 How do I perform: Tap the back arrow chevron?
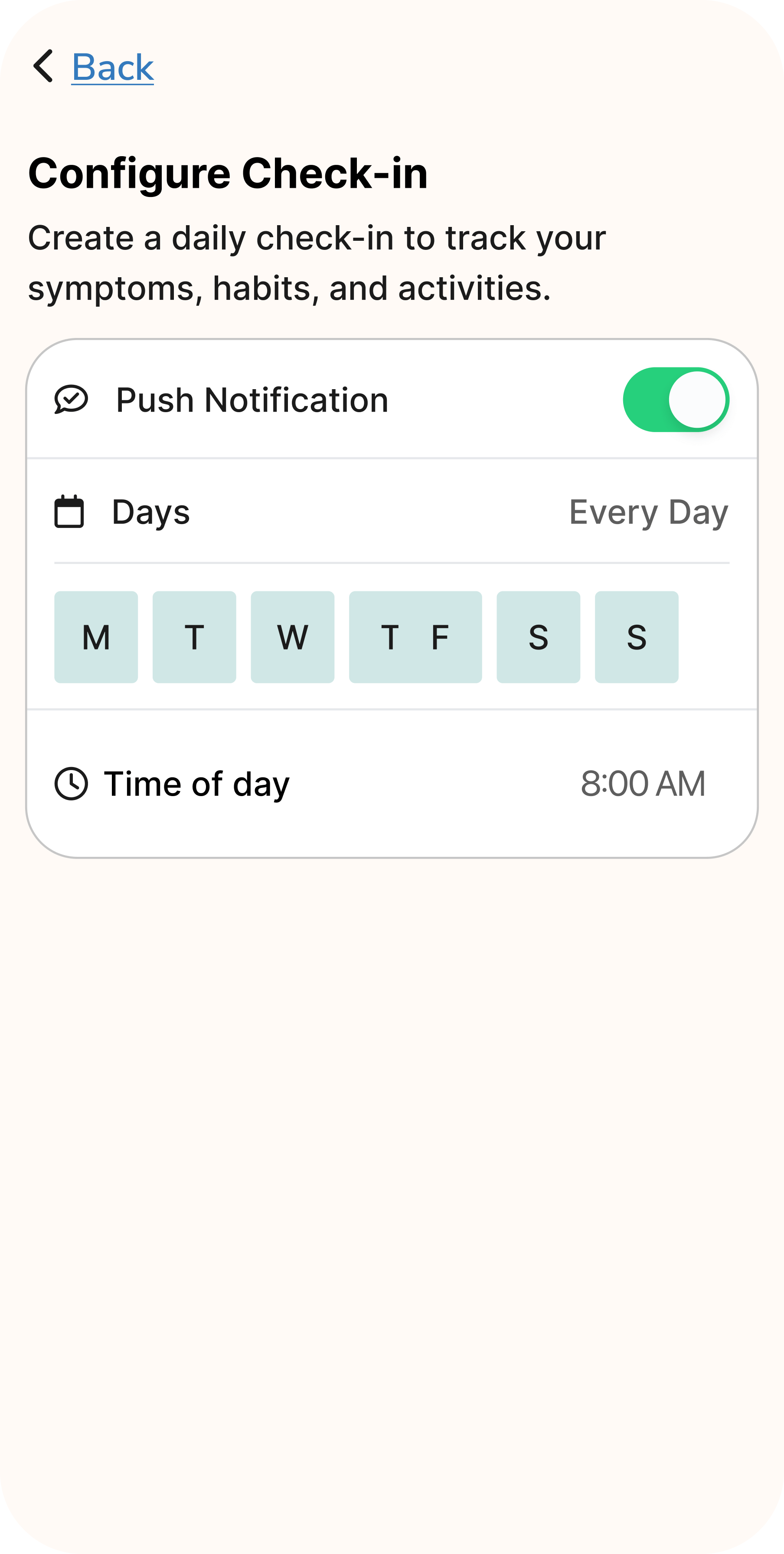[x=43, y=66]
